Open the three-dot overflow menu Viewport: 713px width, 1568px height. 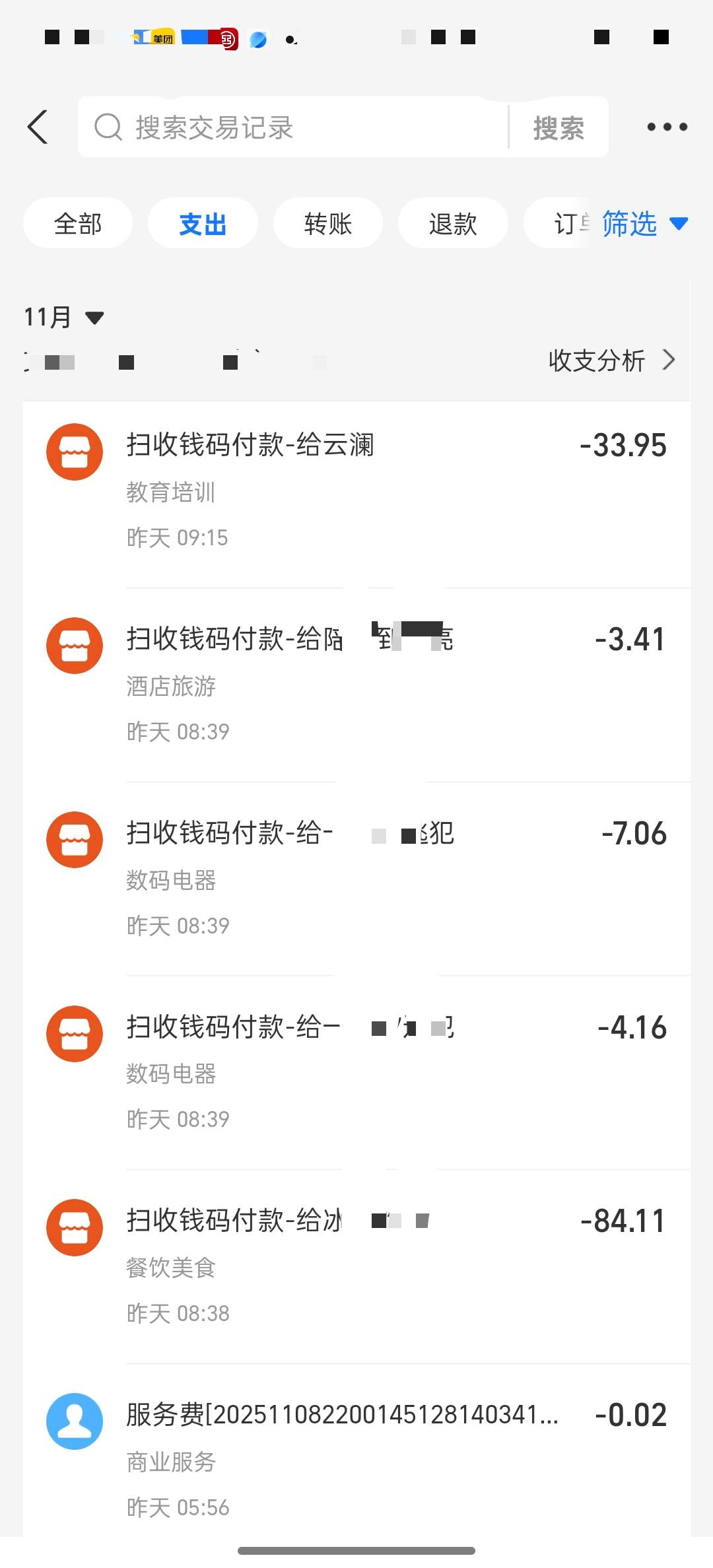(665, 127)
